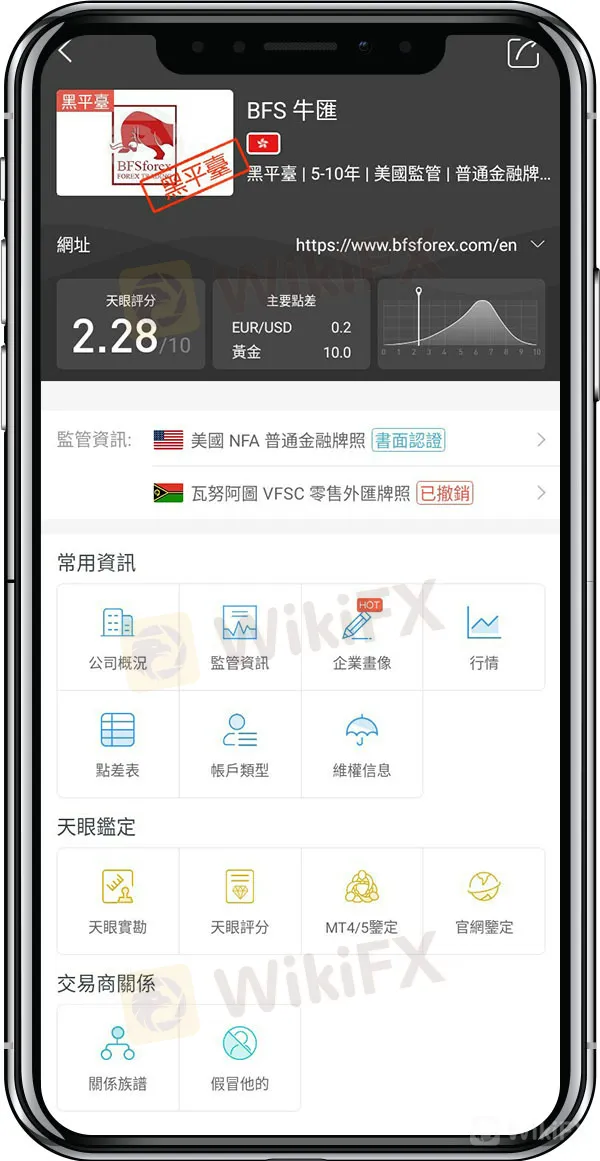The height and width of the screenshot is (1161, 600).
Task: Open the 點差表 spread table
Action: pyautogui.click(x=118, y=745)
